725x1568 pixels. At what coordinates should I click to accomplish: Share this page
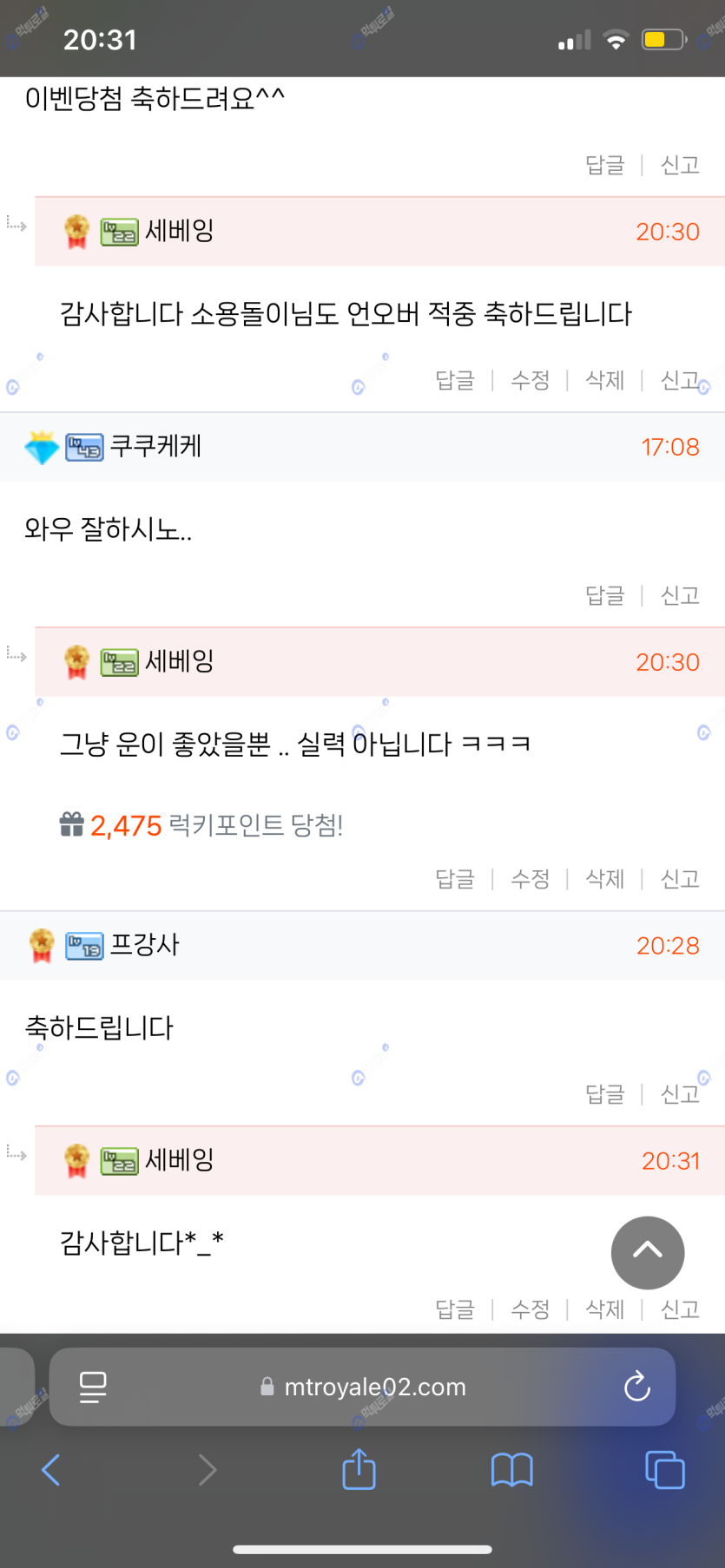point(359,1470)
